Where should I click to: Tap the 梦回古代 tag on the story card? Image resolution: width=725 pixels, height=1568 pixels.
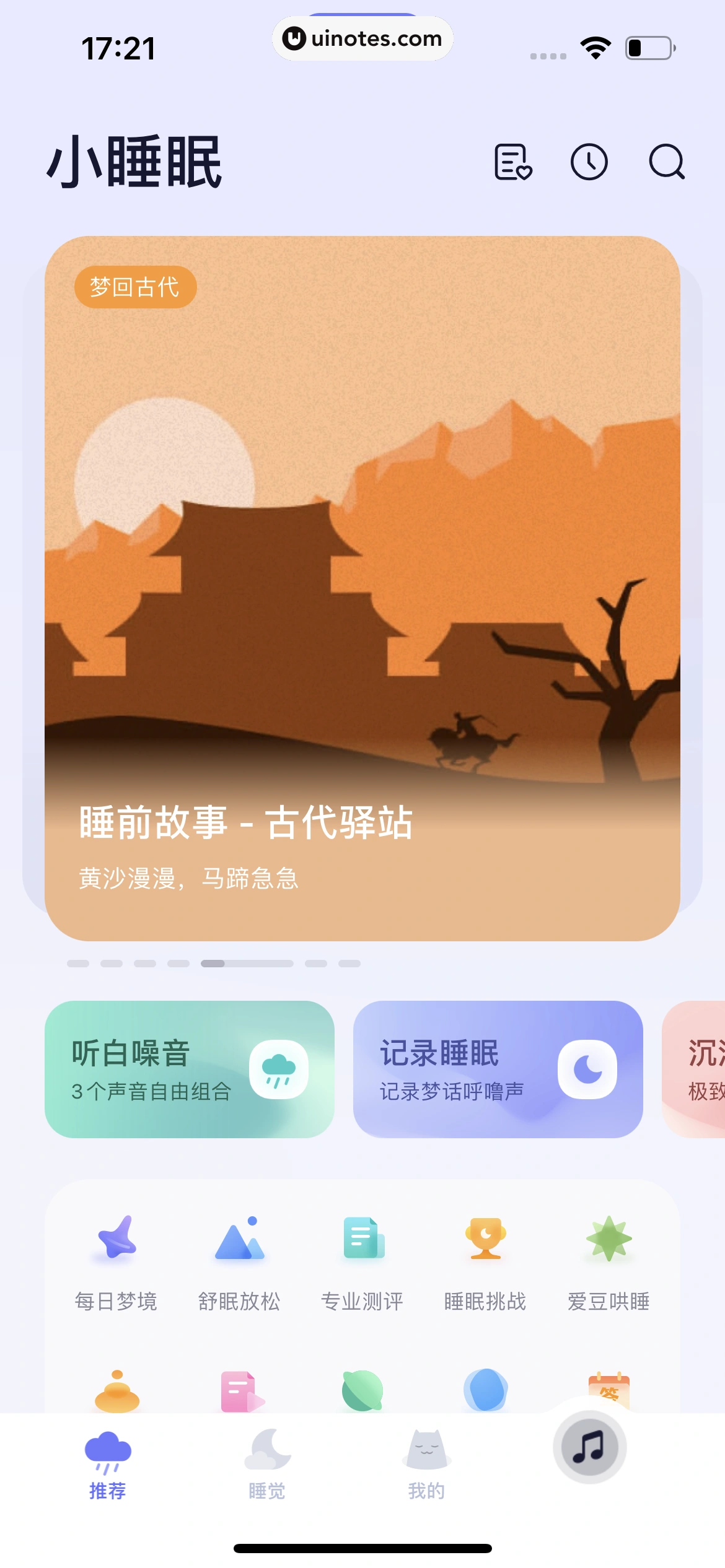135,287
